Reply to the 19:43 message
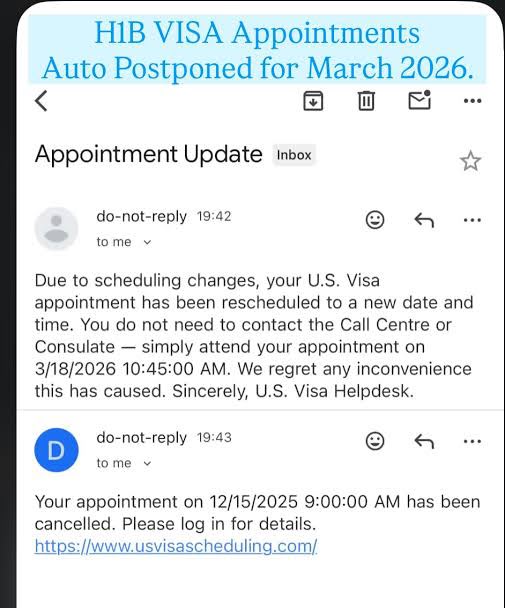The width and height of the screenshot is (505, 608). point(424,441)
